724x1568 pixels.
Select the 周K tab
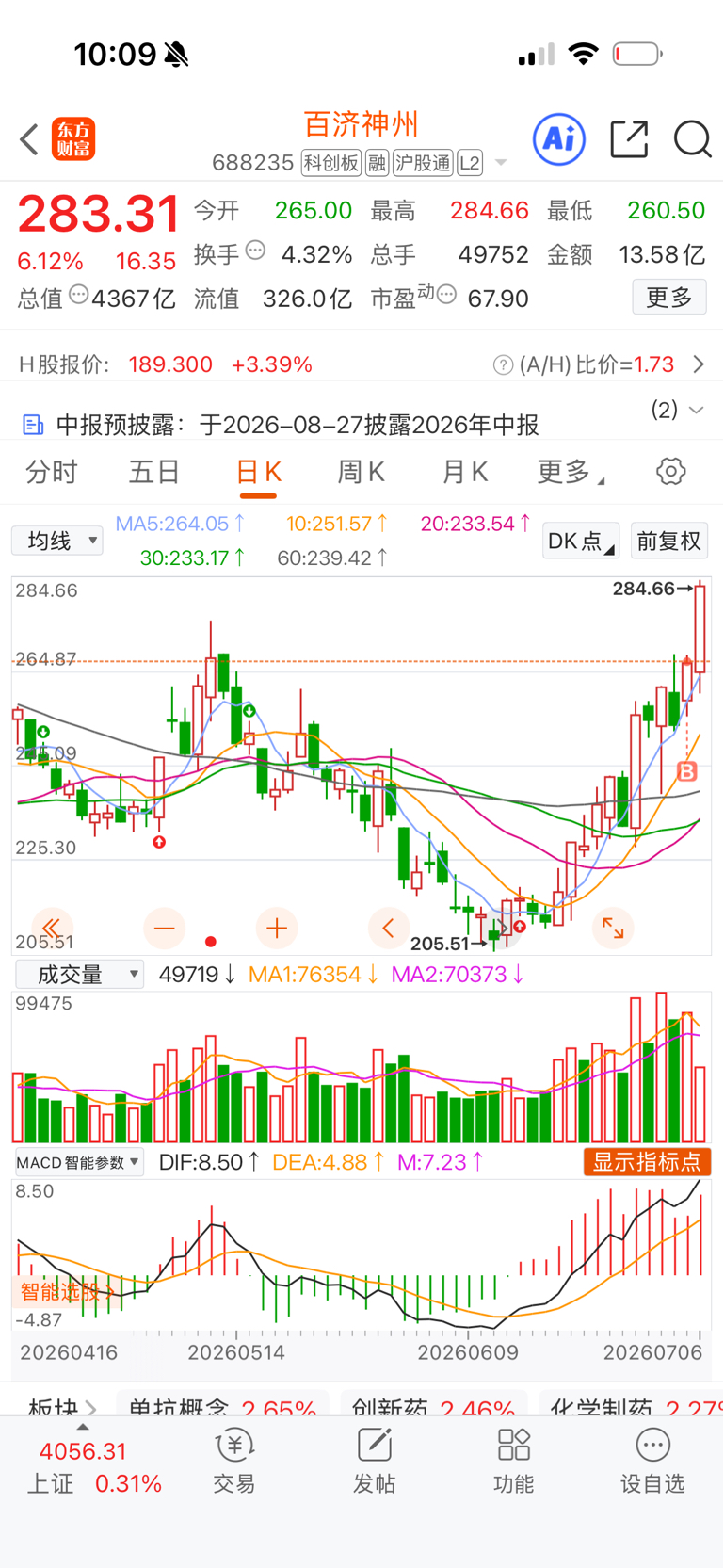361,472
